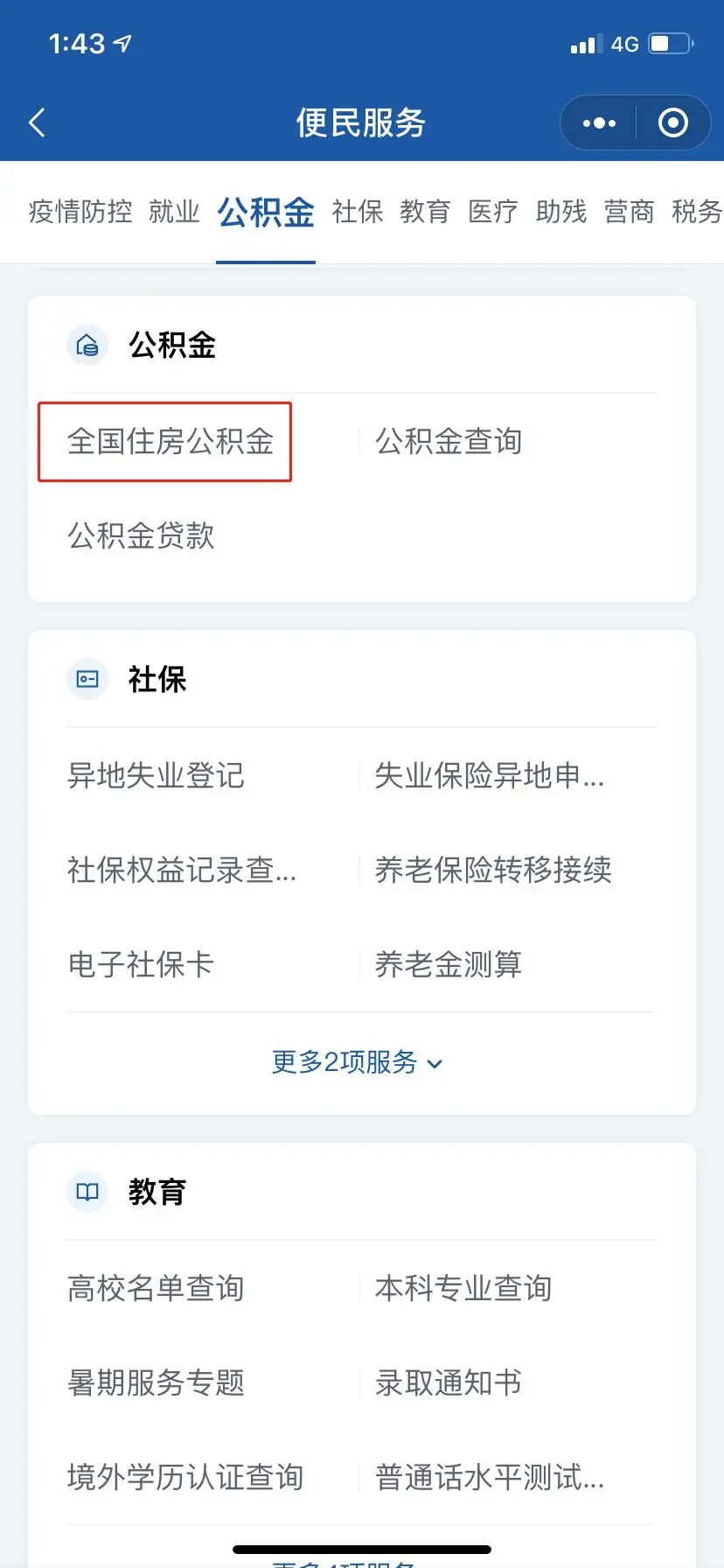724x1568 pixels.
Task: Select the 税务 tab
Action: 695,212
